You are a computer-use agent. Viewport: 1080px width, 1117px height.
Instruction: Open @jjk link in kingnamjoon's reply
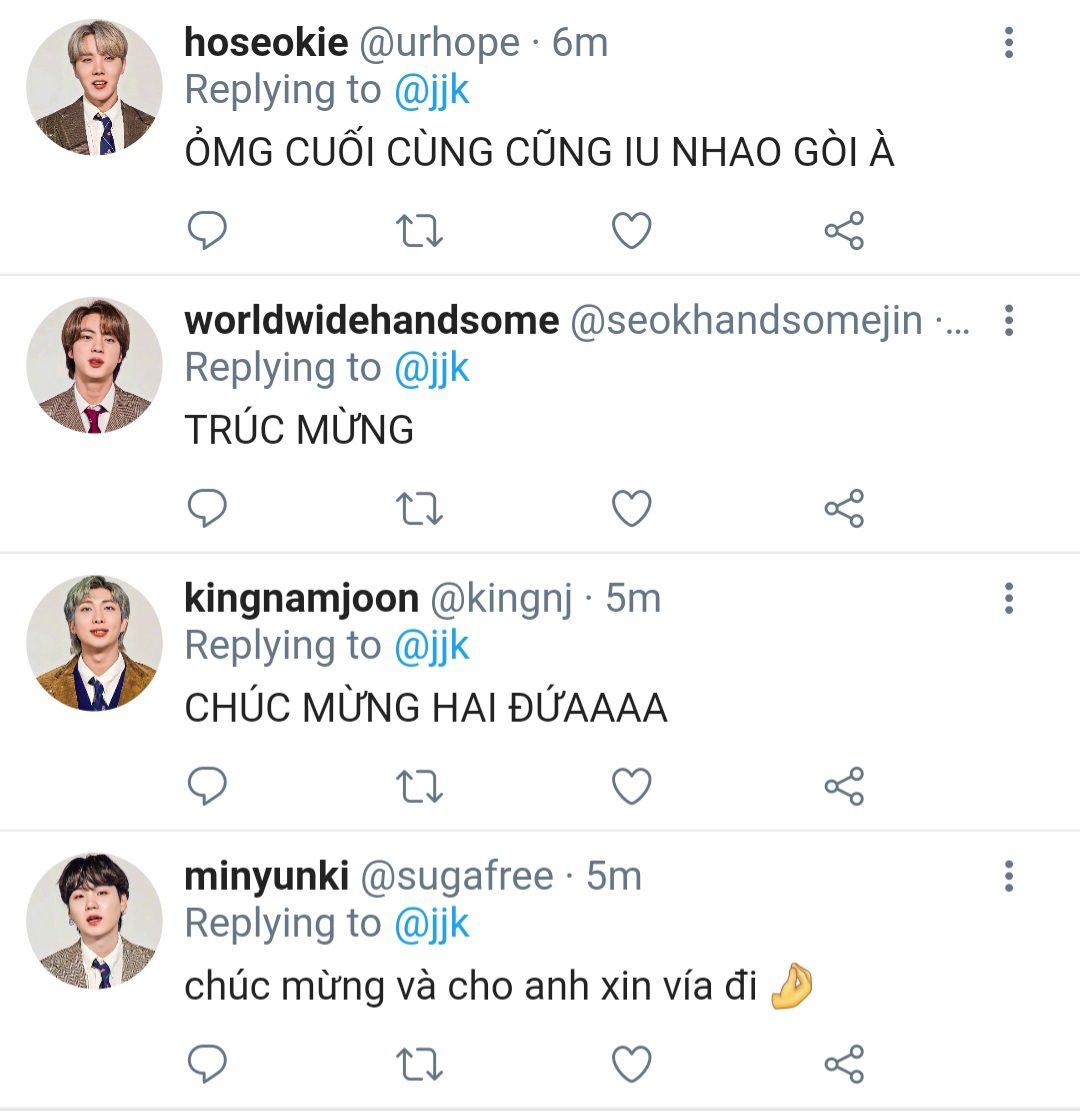[x=431, y=646]
